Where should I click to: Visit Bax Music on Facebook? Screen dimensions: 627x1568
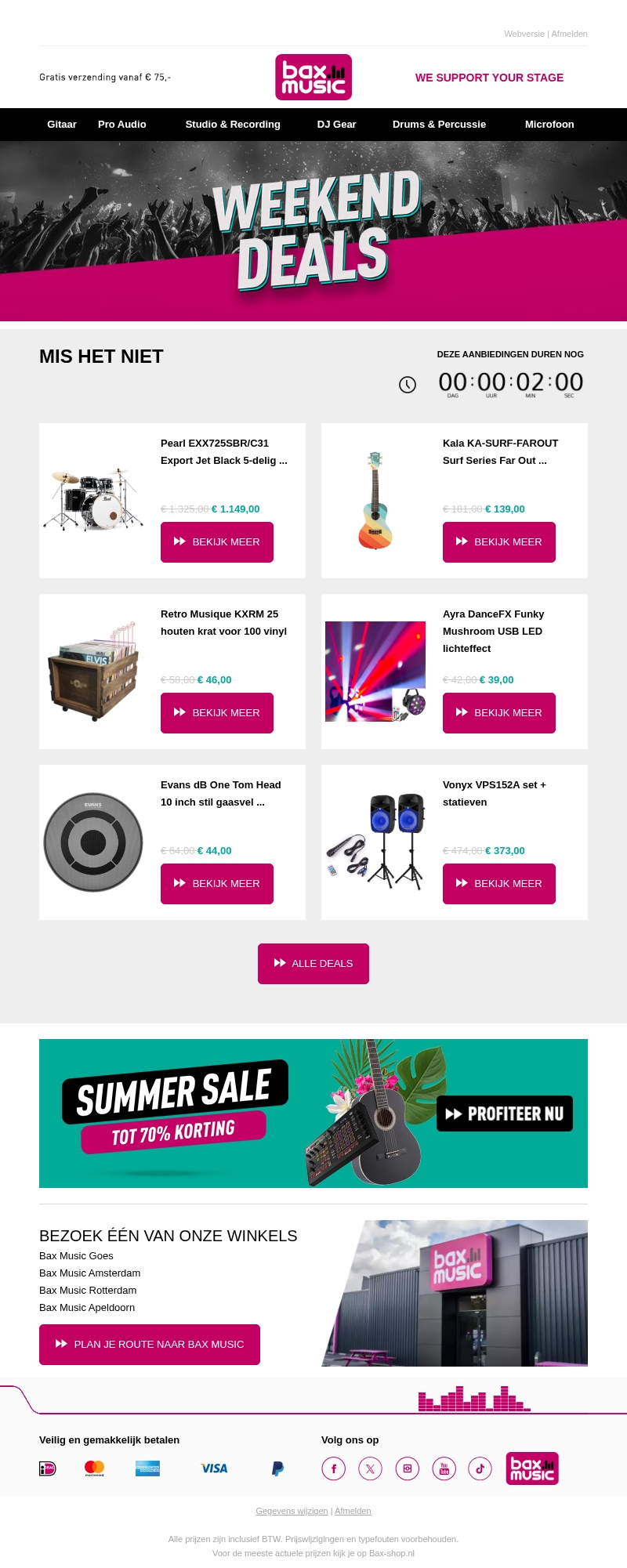(x=333, y=1468)
